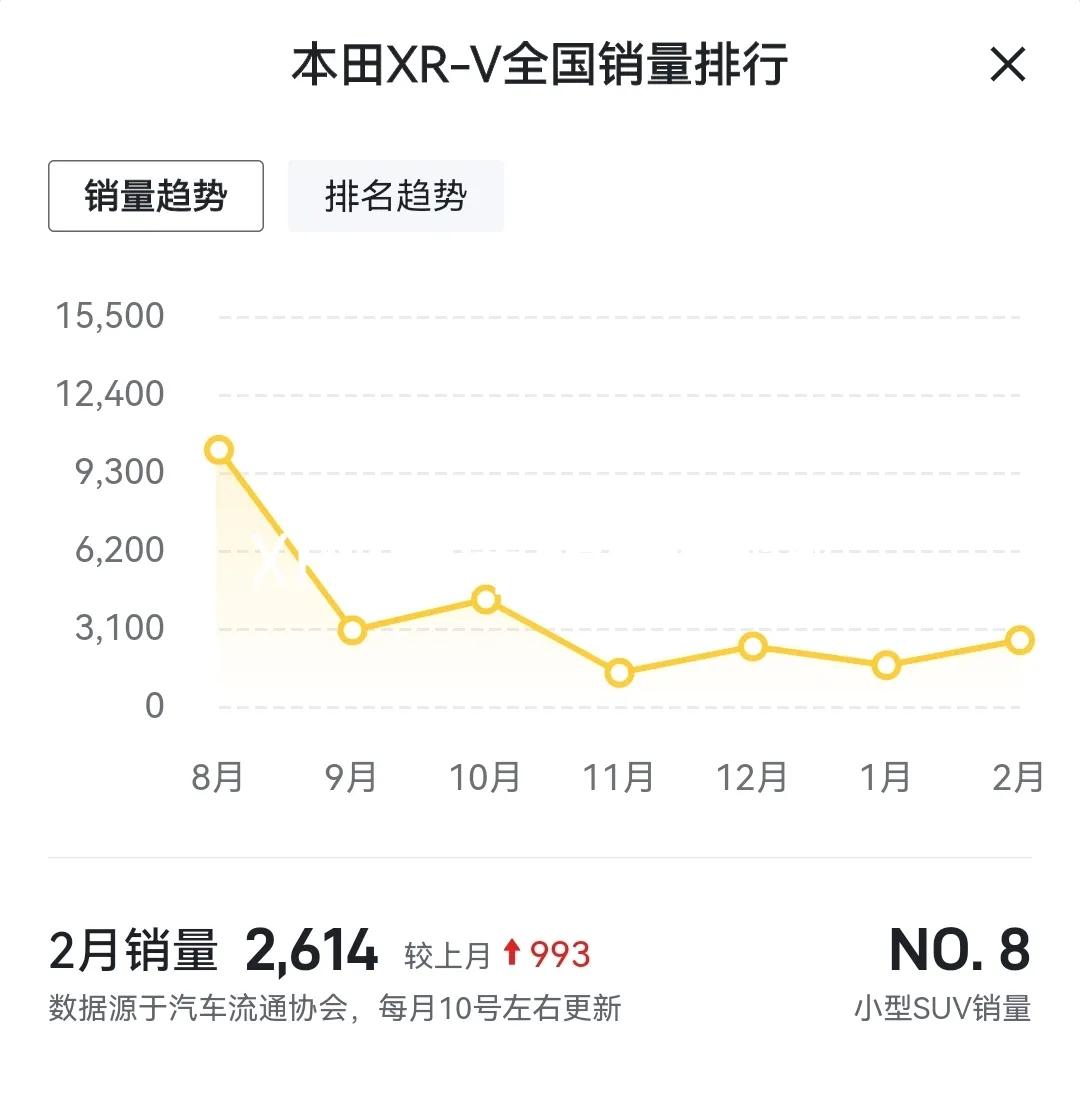The width and height of the screenshot is (1080, 1120).
Task: Click the title 本田XR-V全国销量排行
Action: point(540,63)
